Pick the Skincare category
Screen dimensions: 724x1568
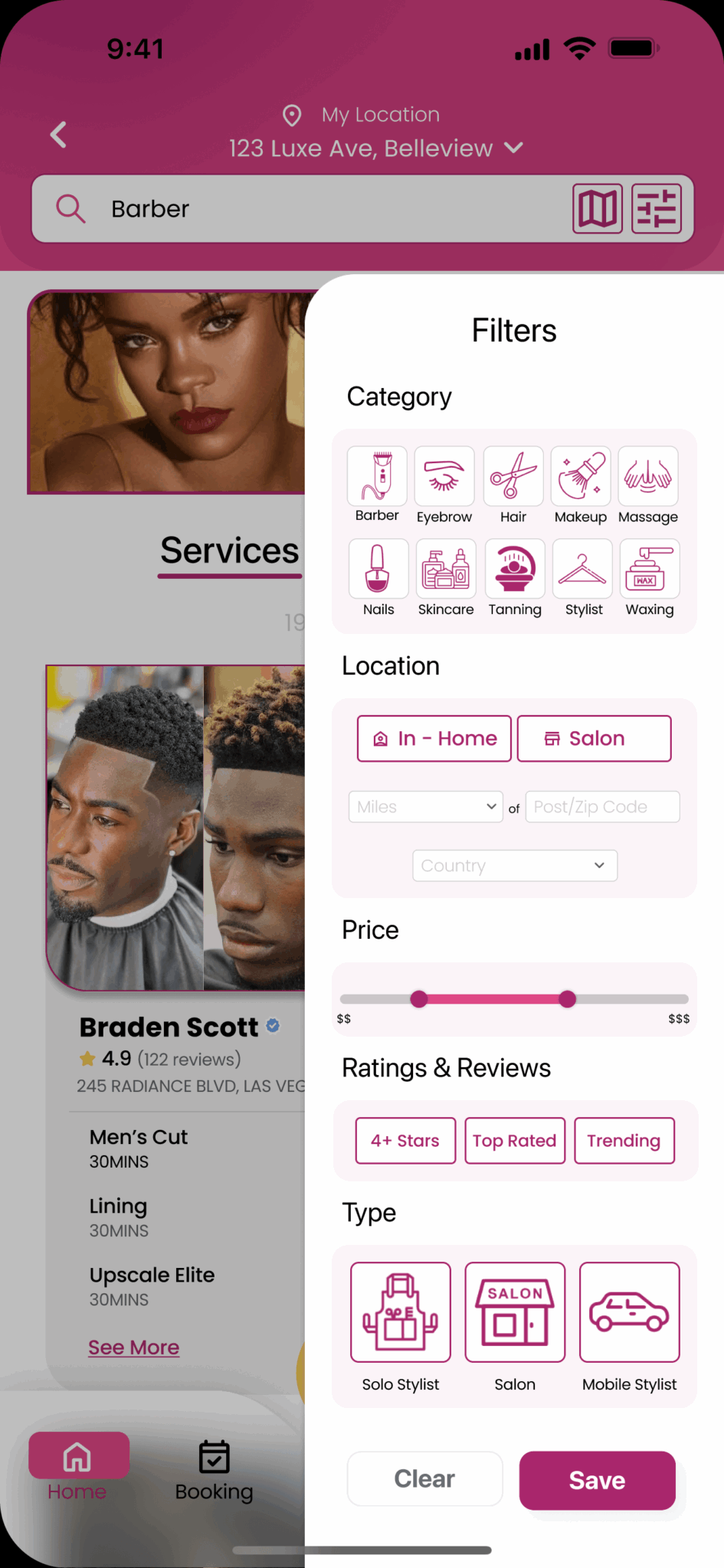(445, 569)
